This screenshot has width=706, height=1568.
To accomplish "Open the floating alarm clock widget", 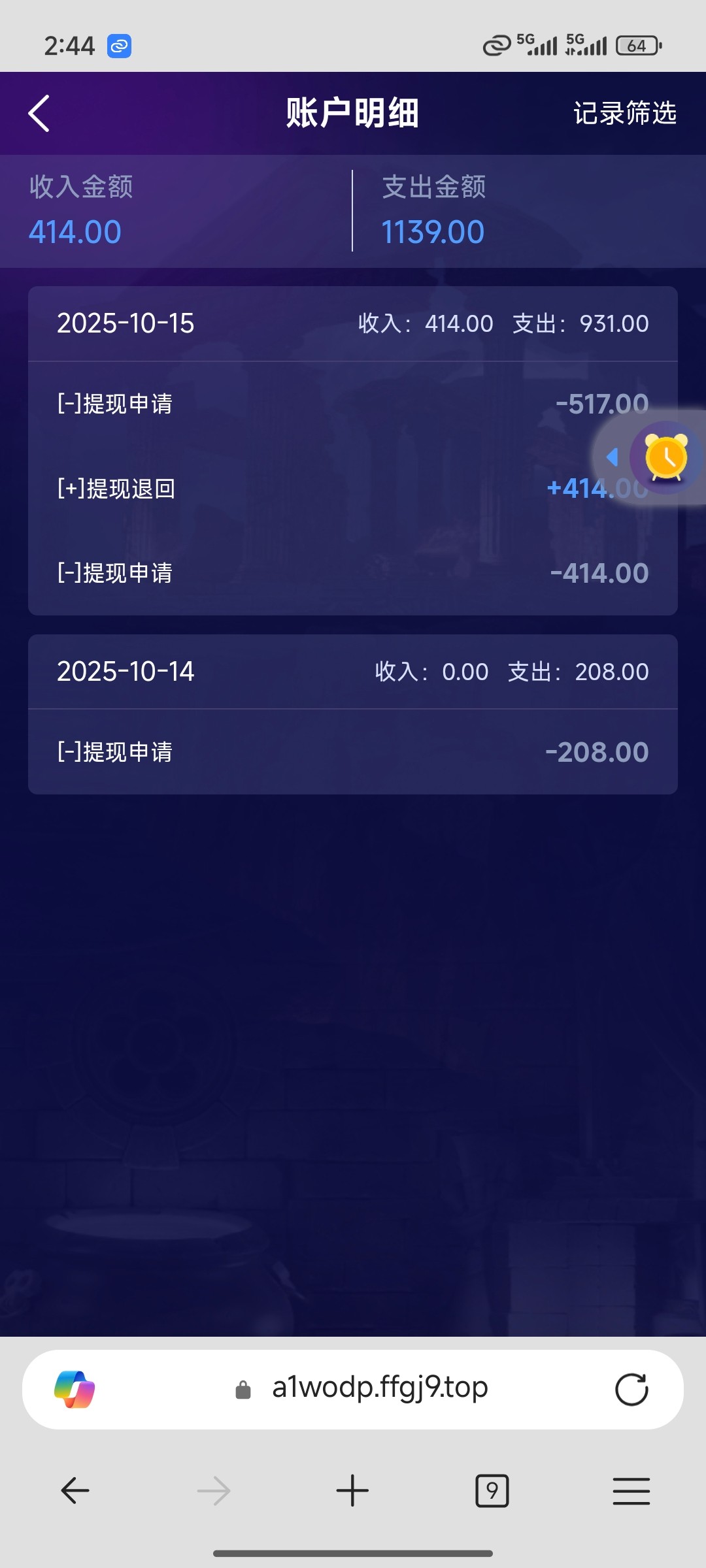I will (x=665, y=457).
